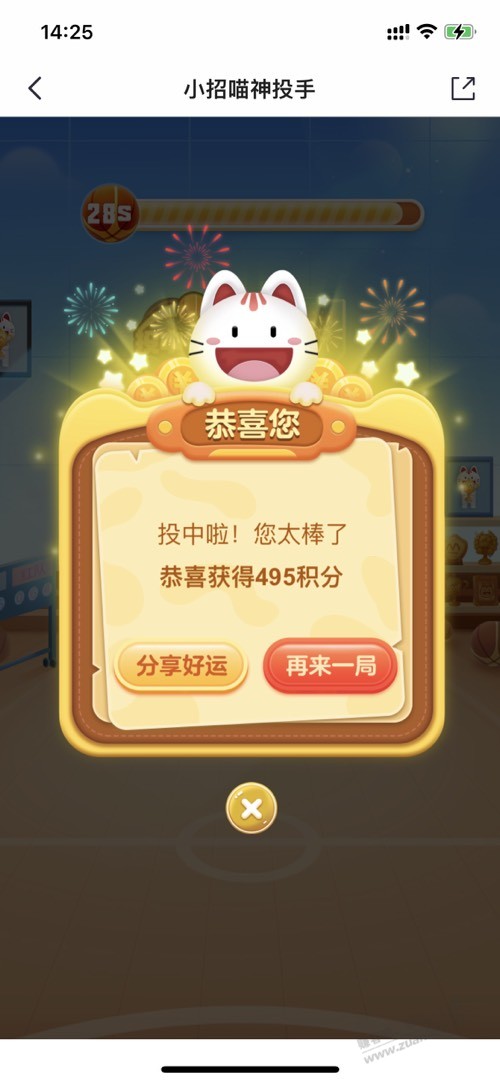The height and width of the screenshot is (1083, 500).
Task: Tap the 分享好运 button
Action: pos(180,667)
